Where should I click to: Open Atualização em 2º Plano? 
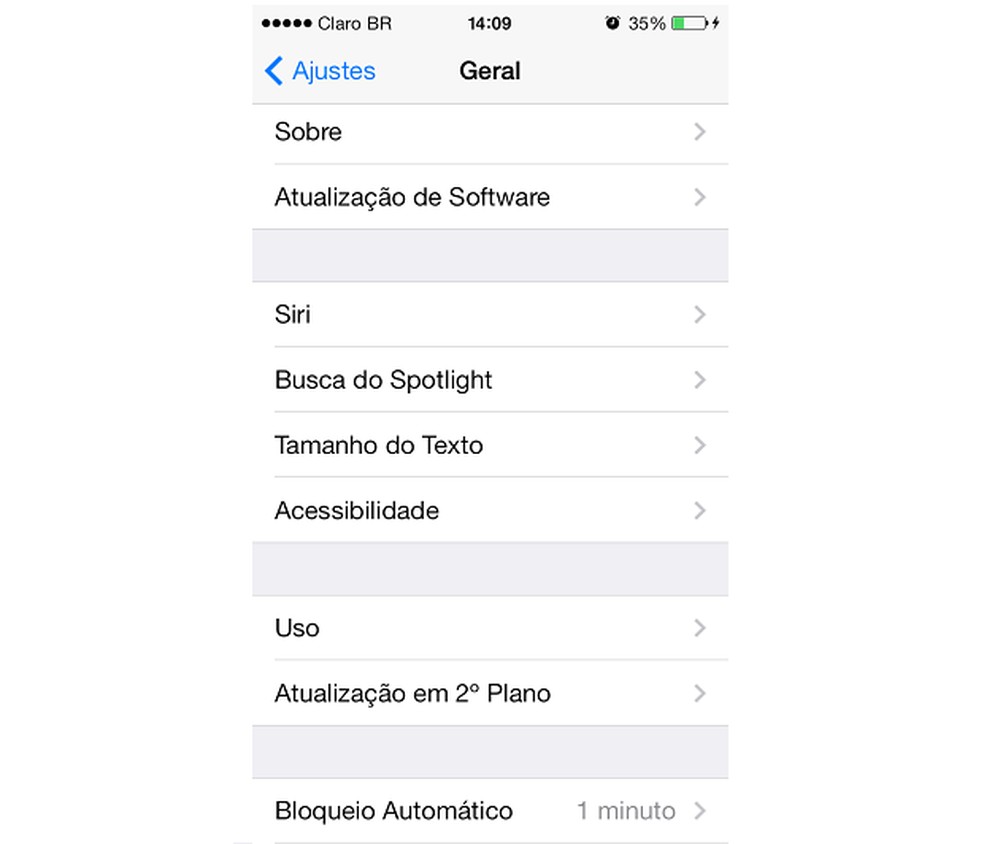[x=490, y=693]
